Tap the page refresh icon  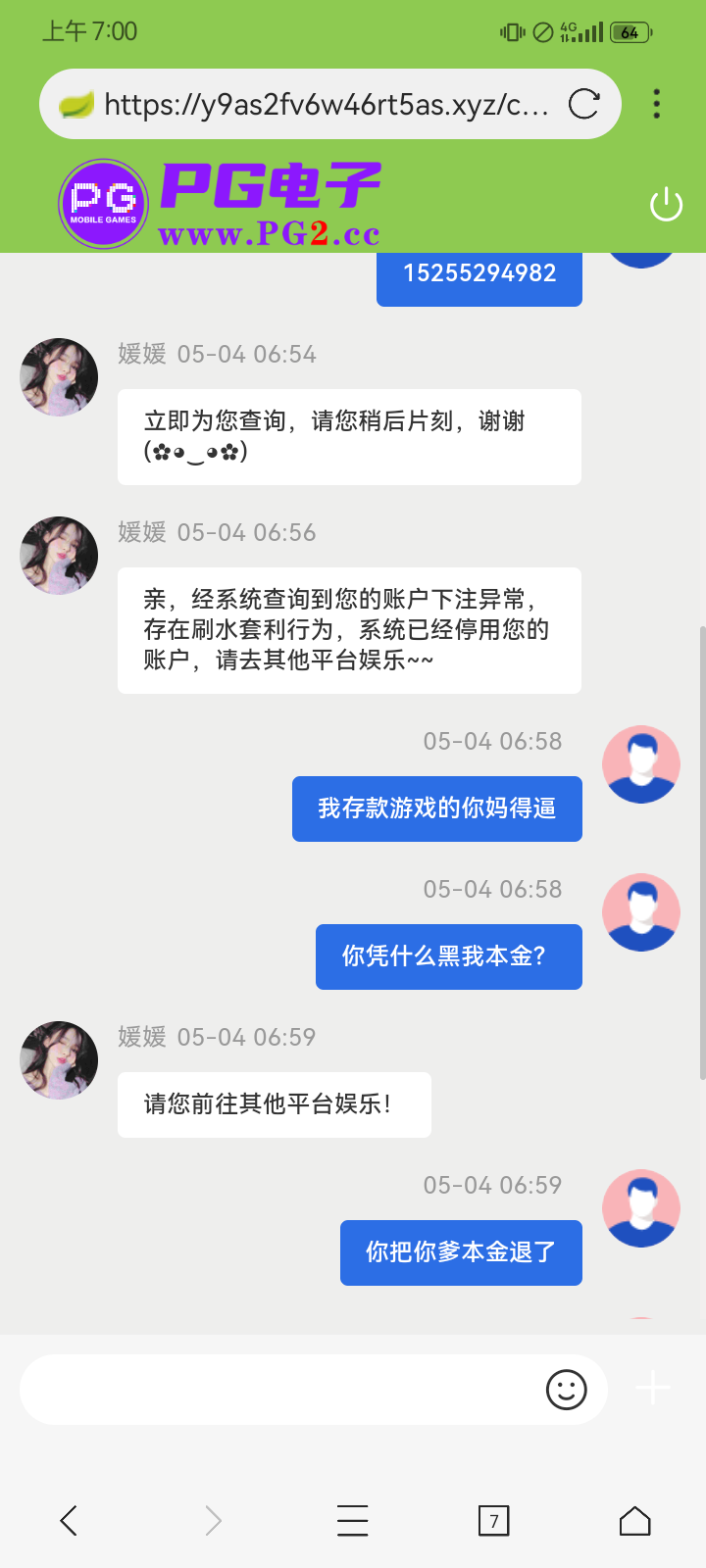[x=585, y=104]
